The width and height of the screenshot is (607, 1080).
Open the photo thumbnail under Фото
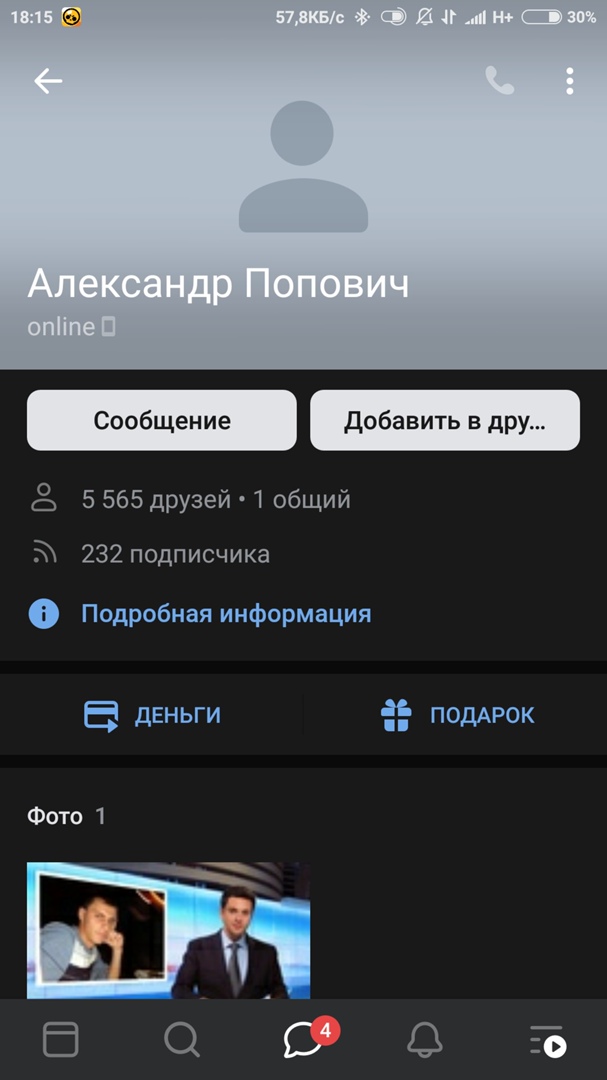click(x=168, y=930)
